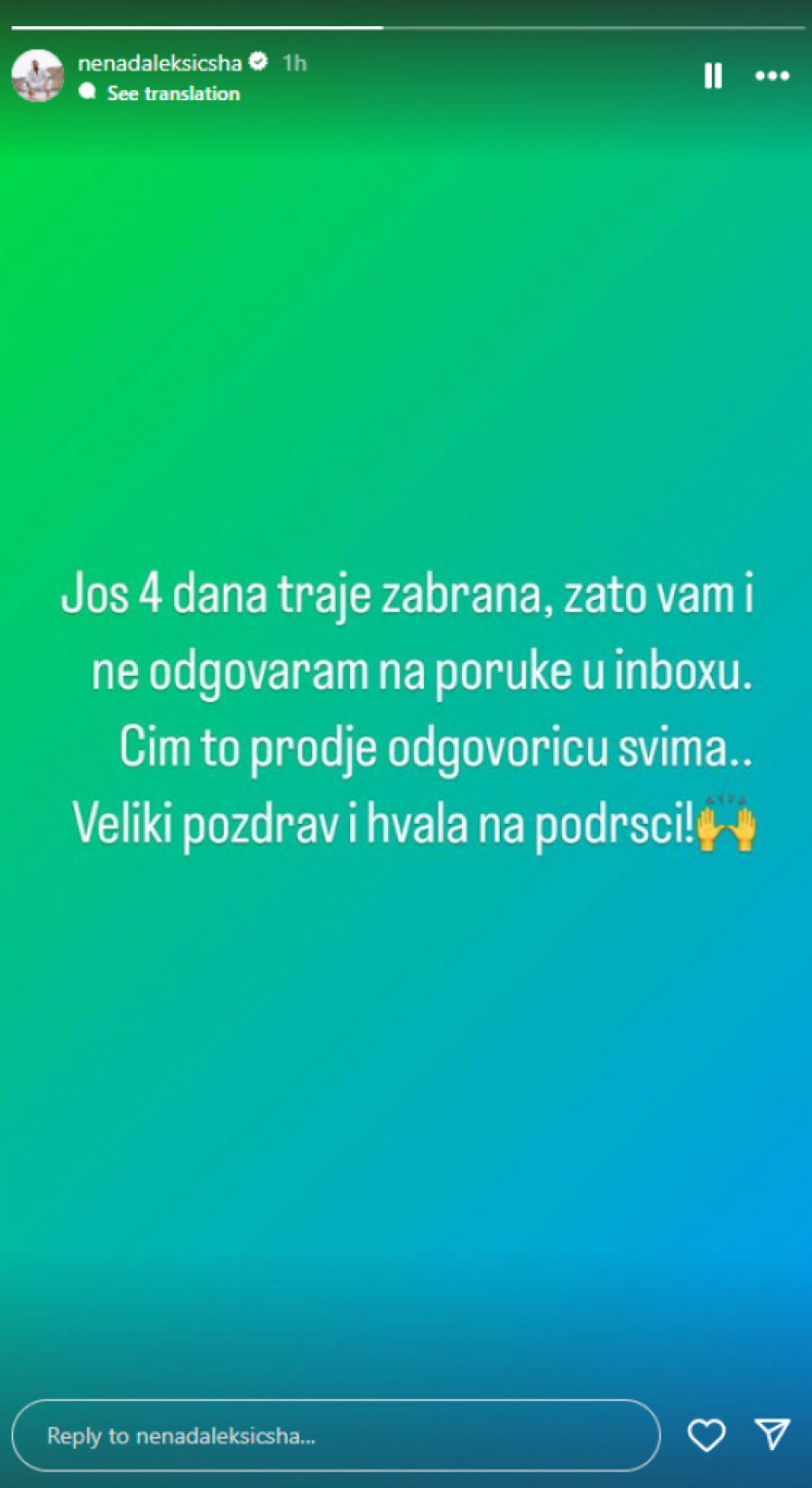Open the three-dot options menu
This screenshot has width=812, height=1488.
click(x=772, y=76)
